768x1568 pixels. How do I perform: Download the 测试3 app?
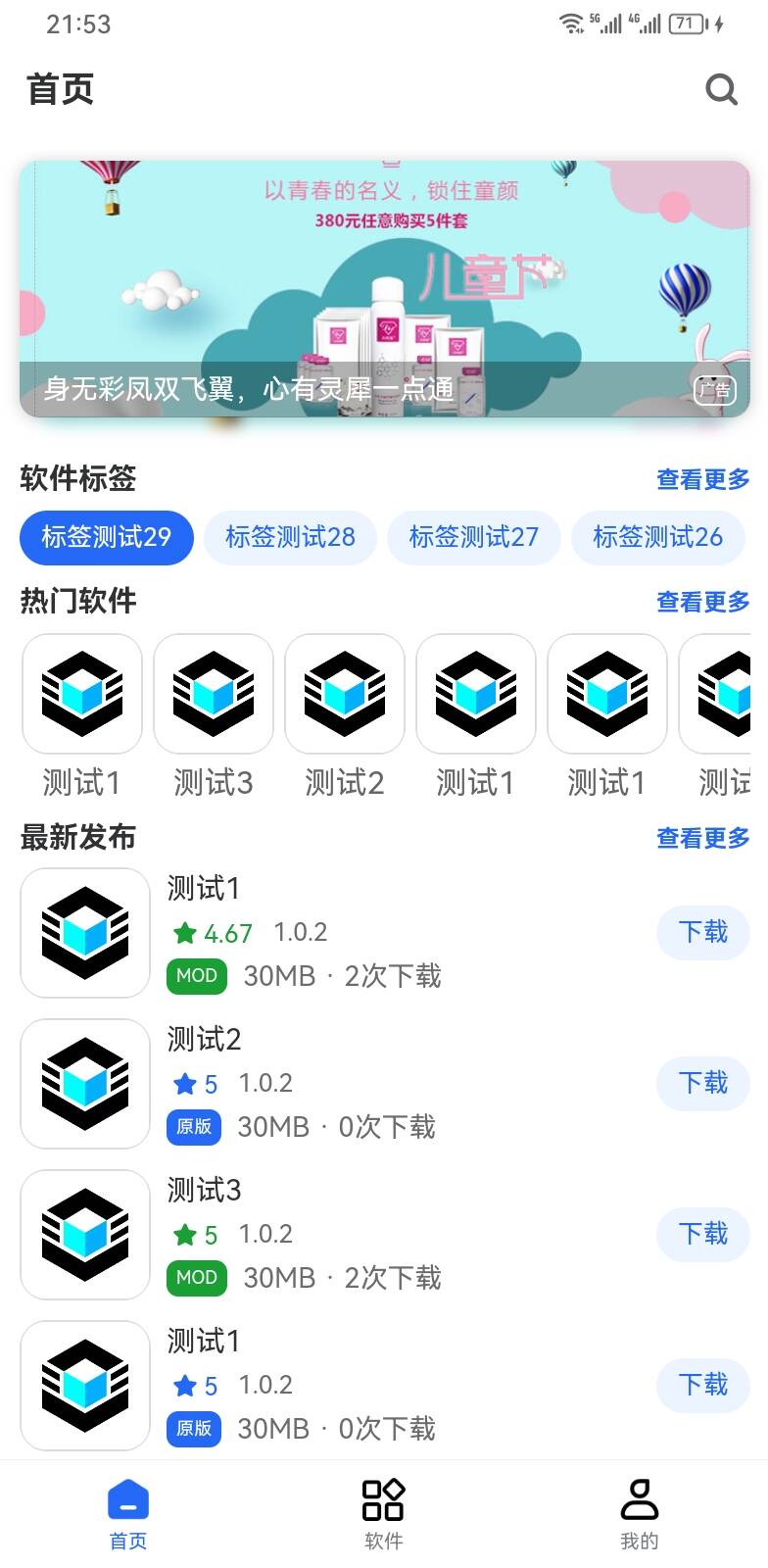(702, 1234)
